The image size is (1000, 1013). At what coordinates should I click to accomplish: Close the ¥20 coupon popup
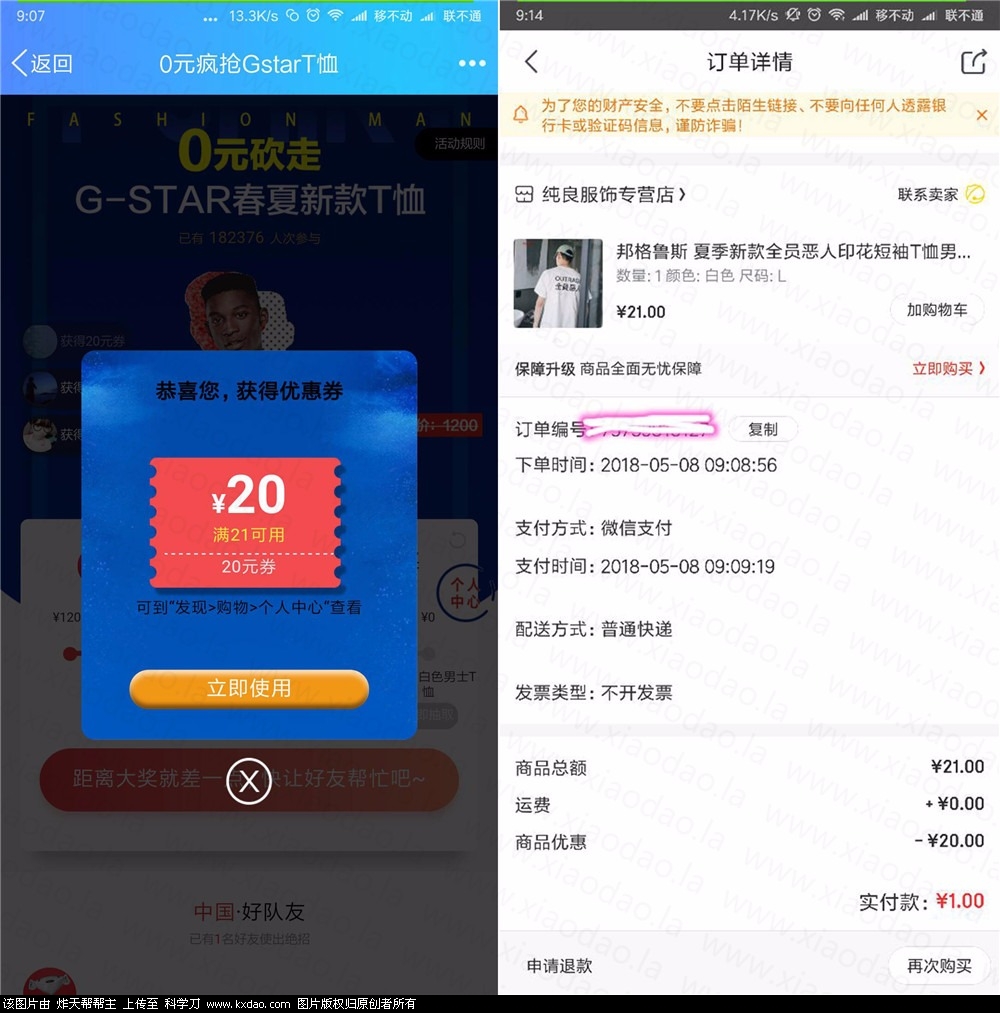(248, 781)
